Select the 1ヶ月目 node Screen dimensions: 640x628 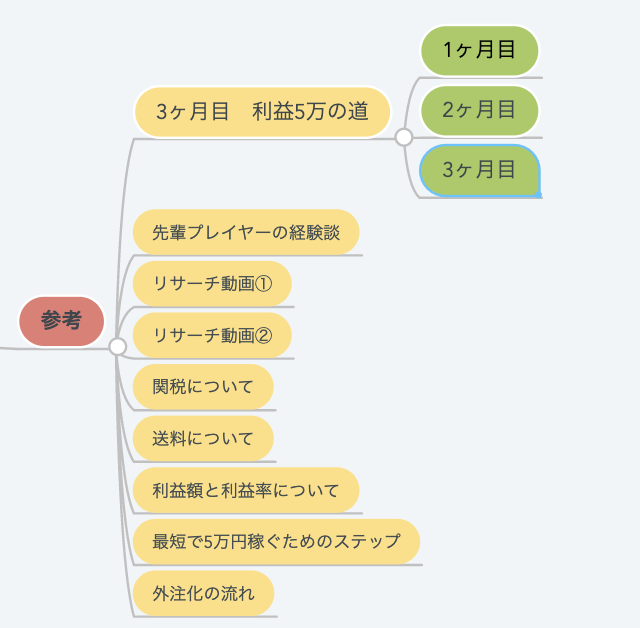point(479,50)
